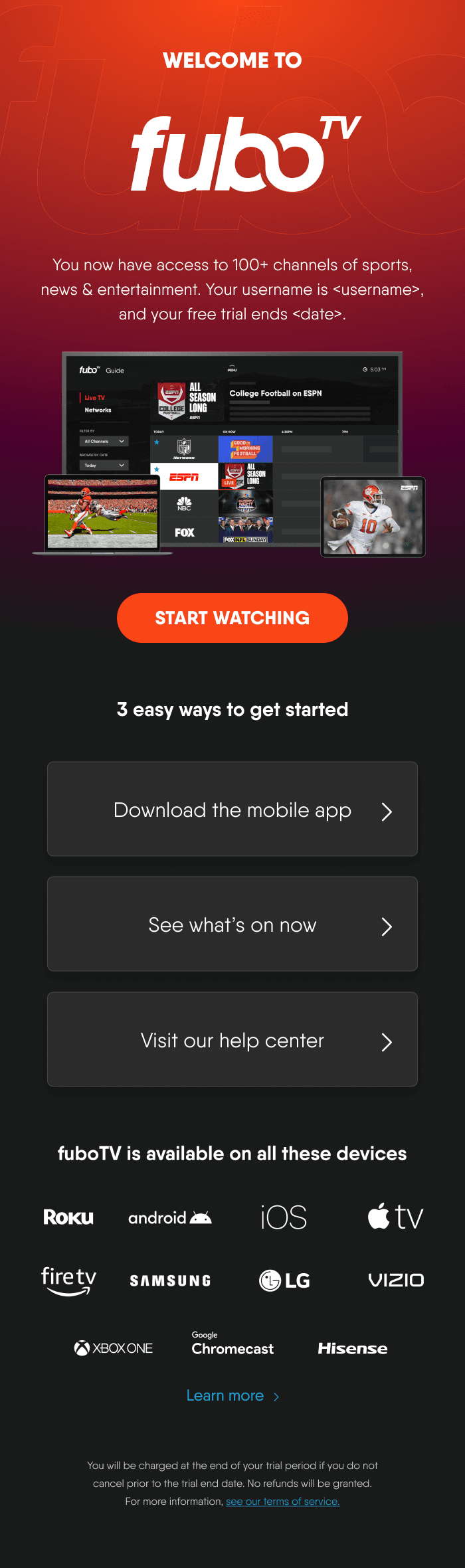
Task: Open Download the mobile app
Action: (x=232, y=809)
